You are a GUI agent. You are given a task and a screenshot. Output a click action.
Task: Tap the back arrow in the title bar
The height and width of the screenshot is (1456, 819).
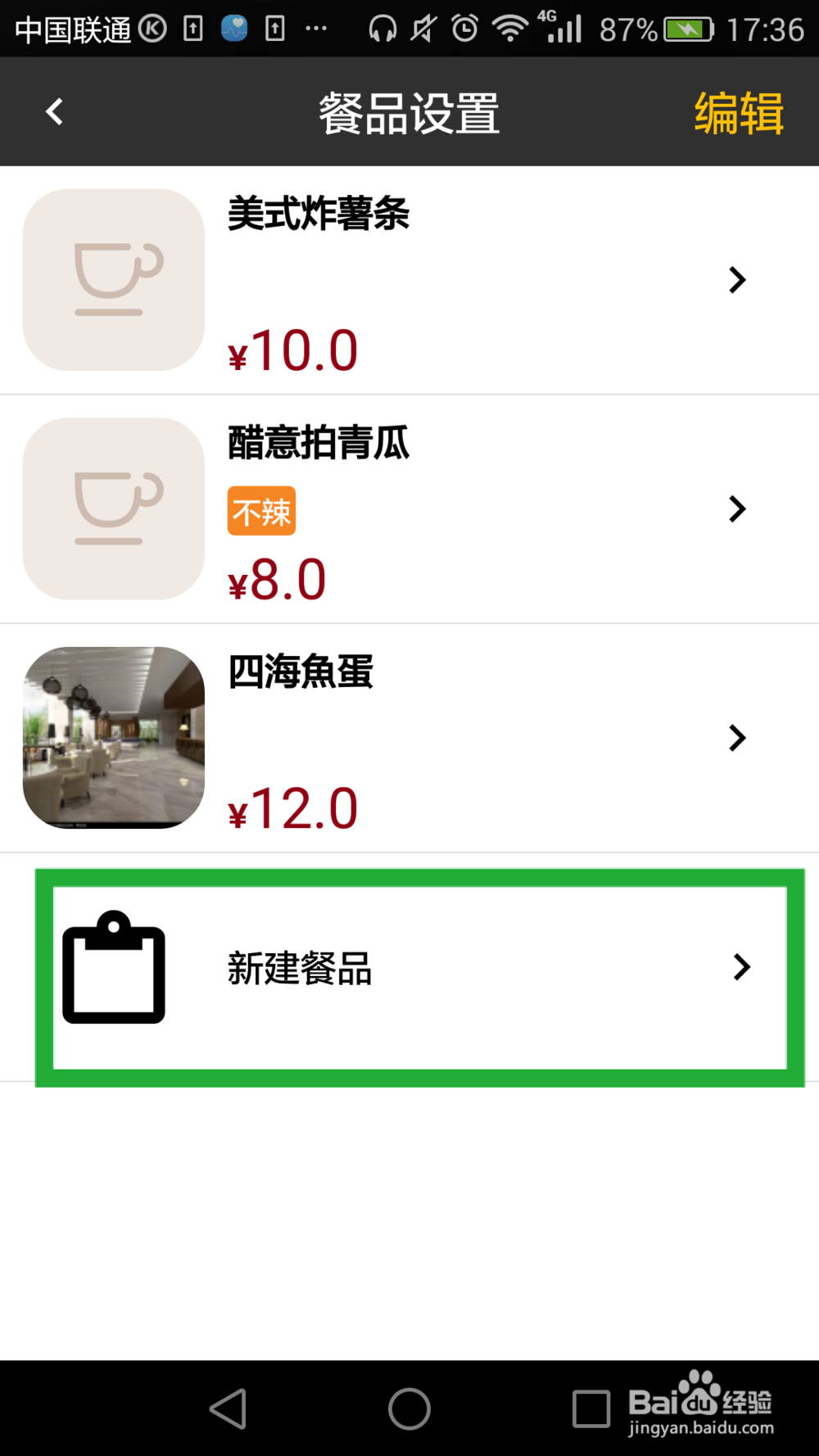tap(54, 111)
